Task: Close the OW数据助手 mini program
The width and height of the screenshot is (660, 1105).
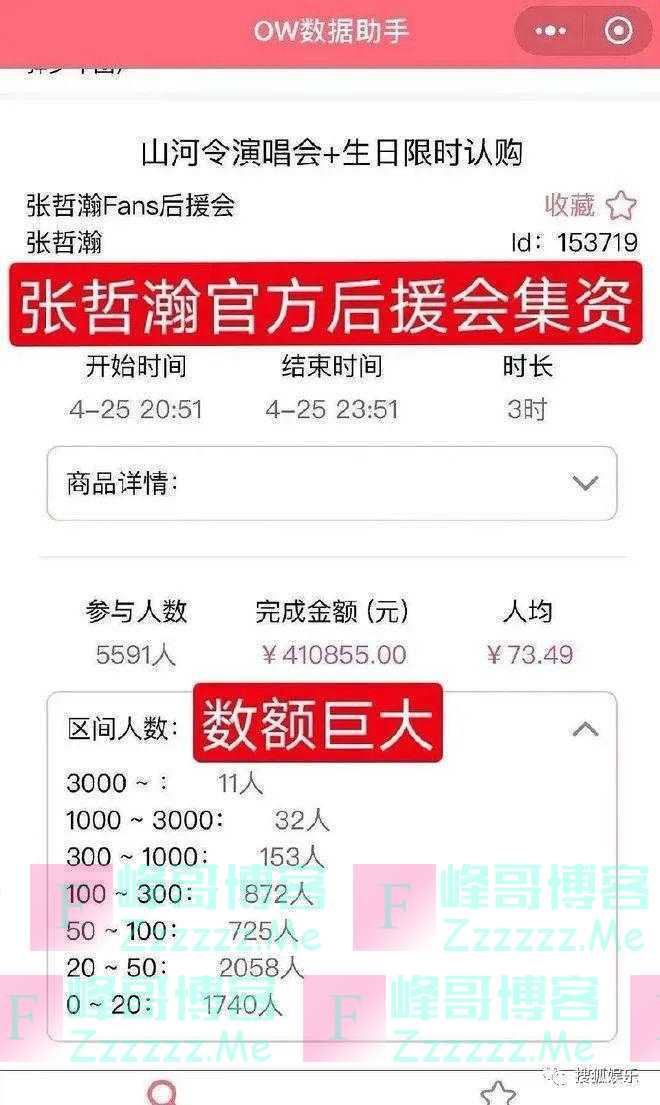Action: 618,32
